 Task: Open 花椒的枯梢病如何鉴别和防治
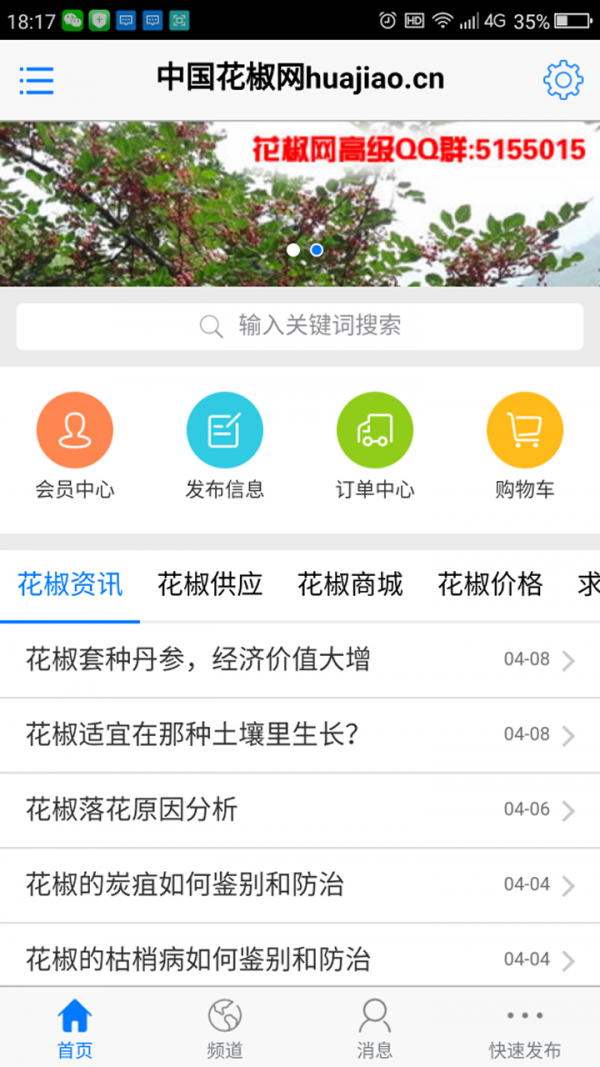[x=300, y=960]
